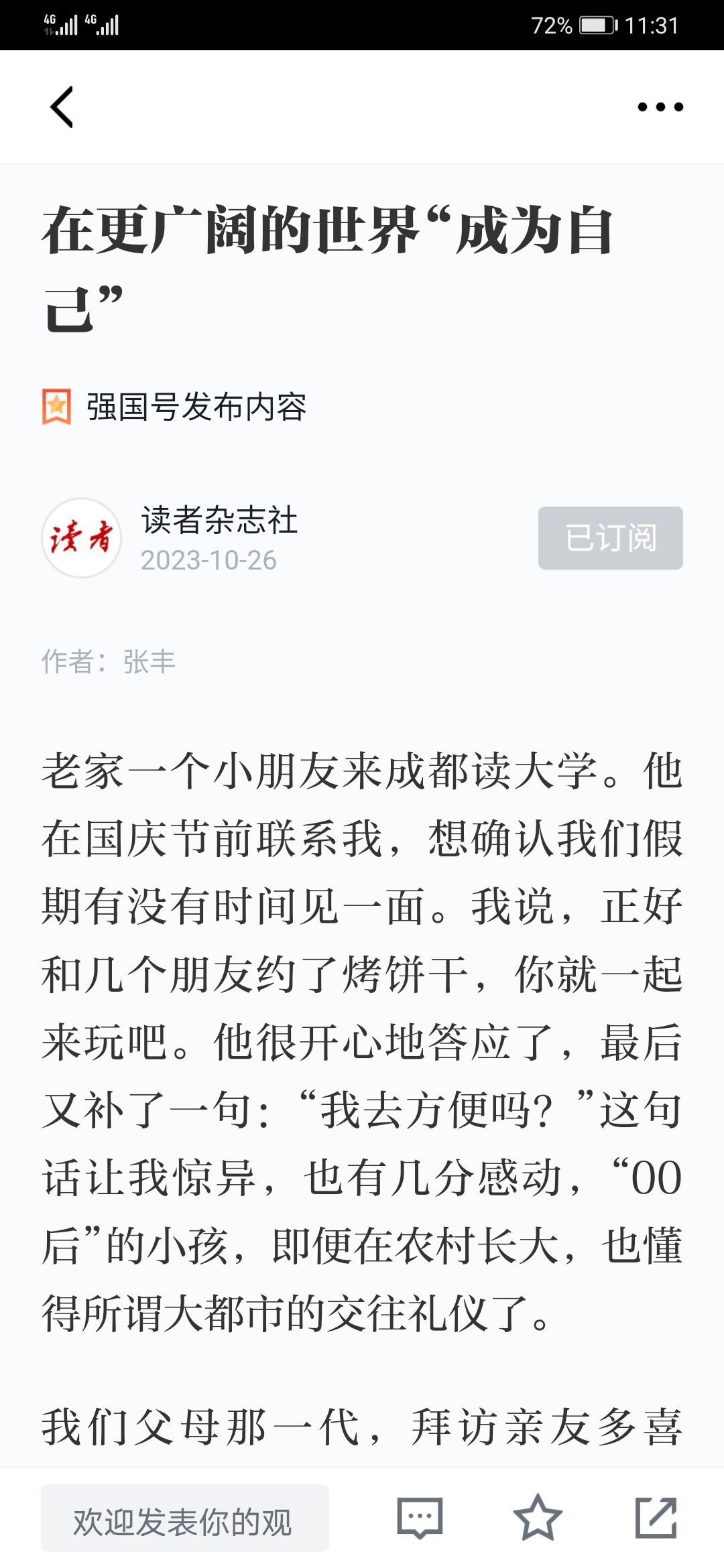
Task: View the article's comments
Action: click(420, 1518)
